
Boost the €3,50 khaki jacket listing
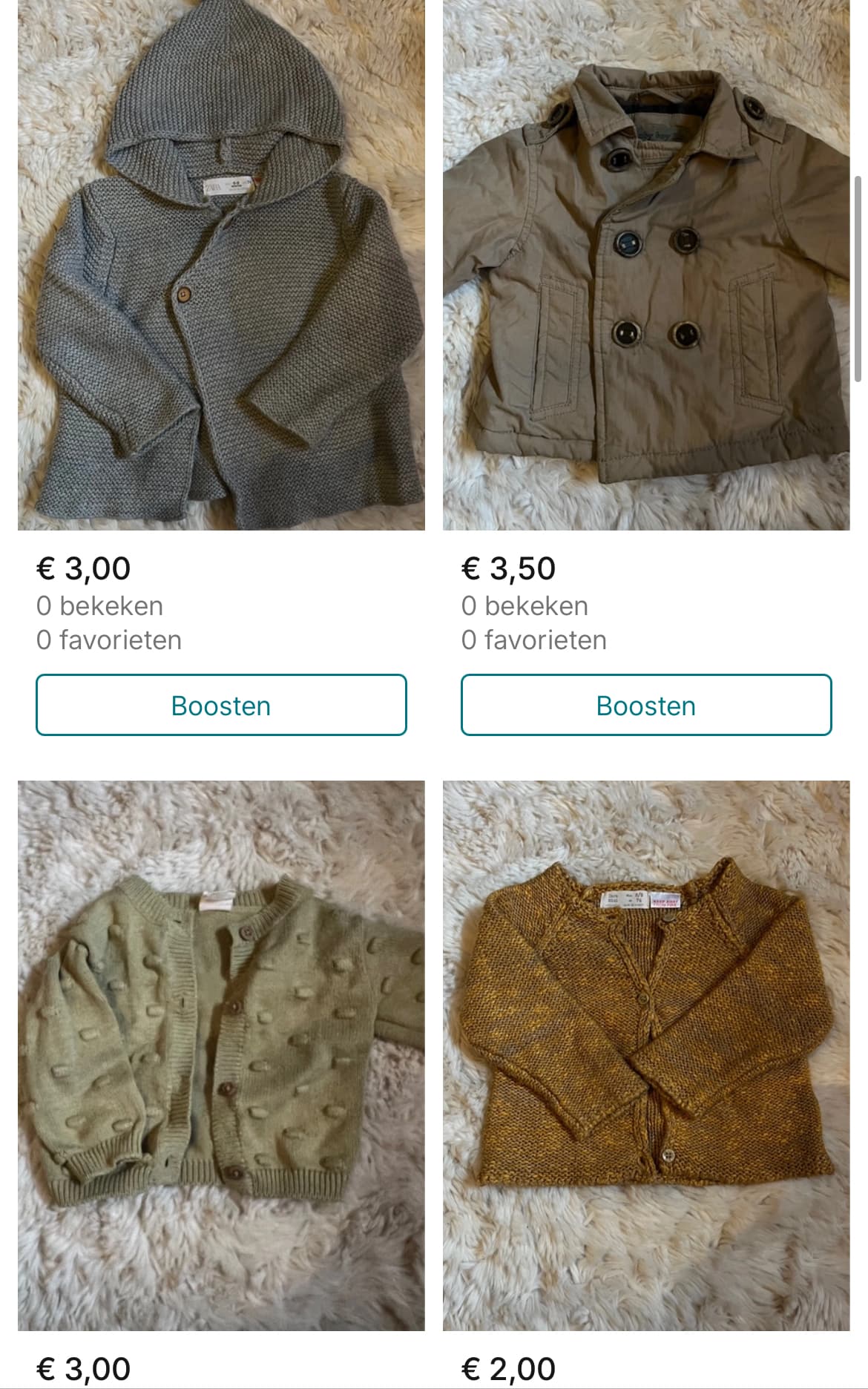point(646,705)
